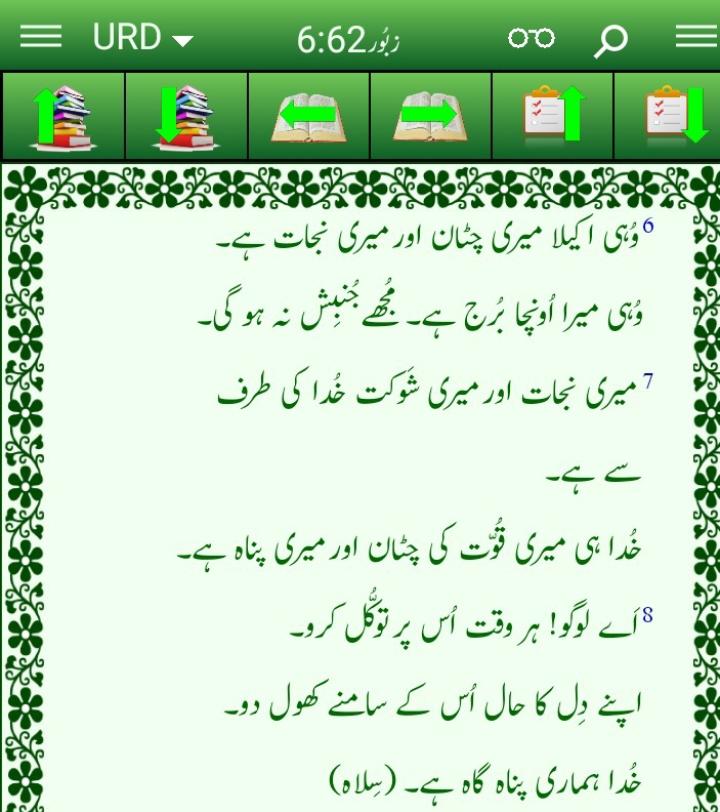Open the URD translation dropdown
The image size is (720, 812).
142,38
